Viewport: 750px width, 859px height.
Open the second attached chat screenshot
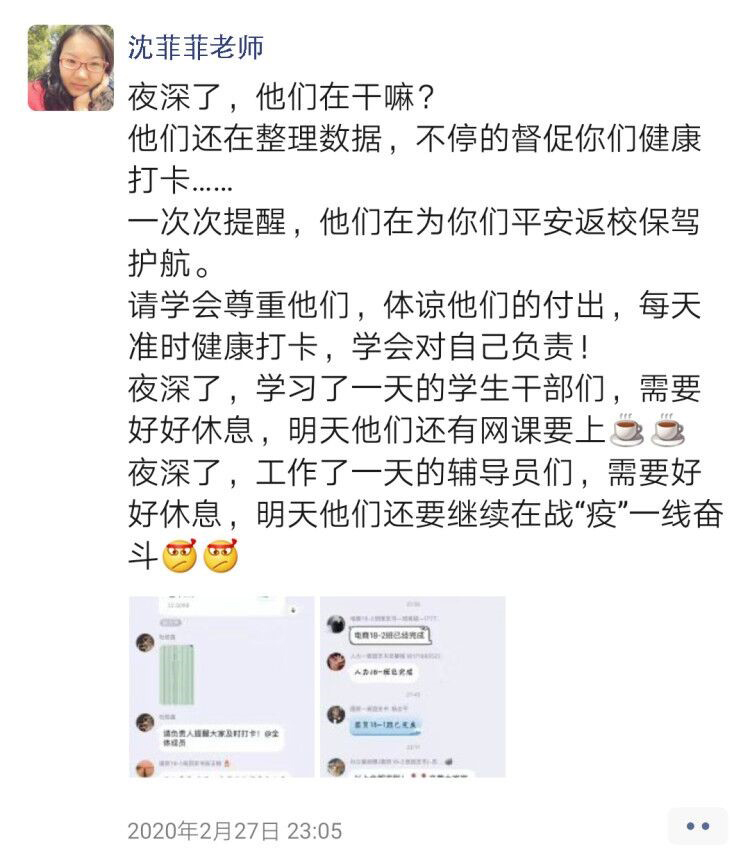412,686
